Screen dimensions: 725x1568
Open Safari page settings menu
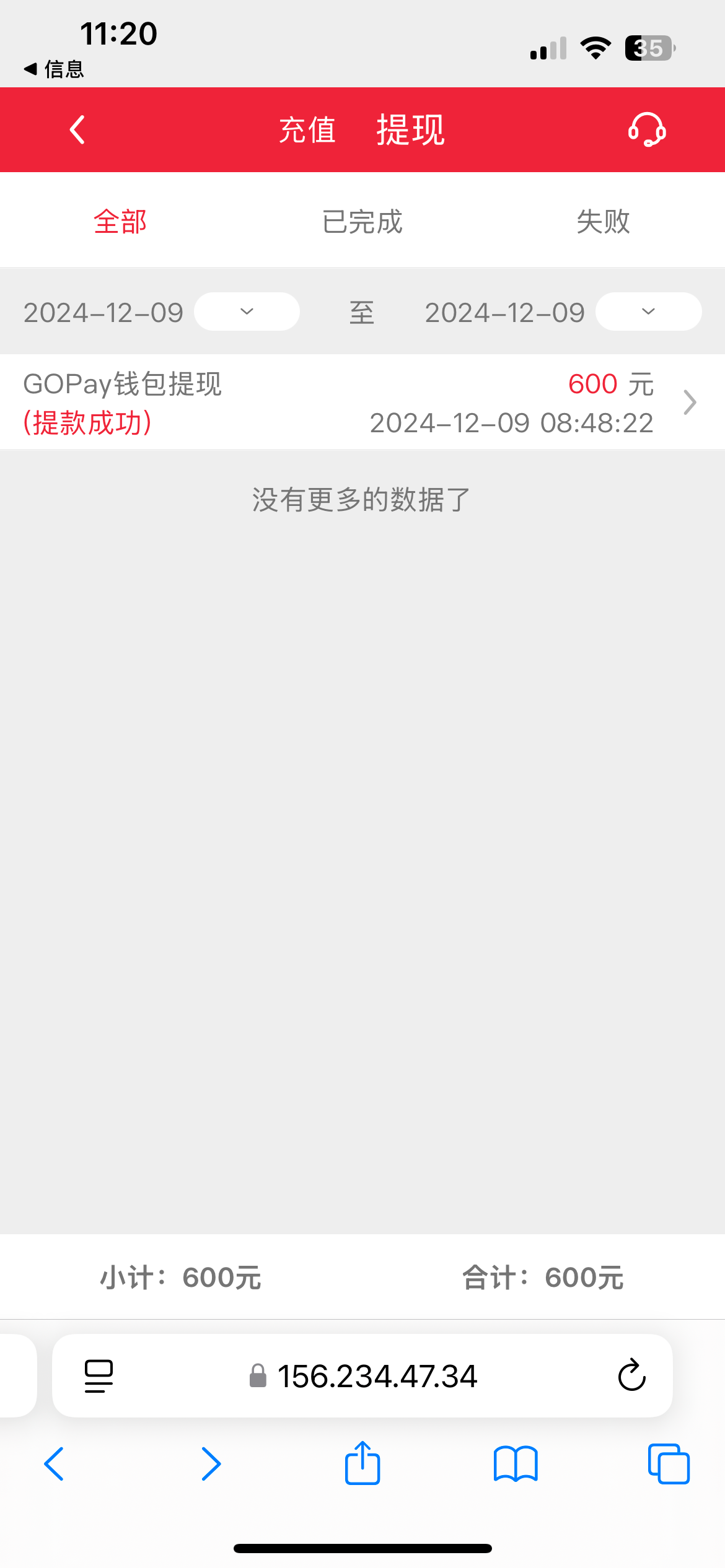[x=99, y=1376]
